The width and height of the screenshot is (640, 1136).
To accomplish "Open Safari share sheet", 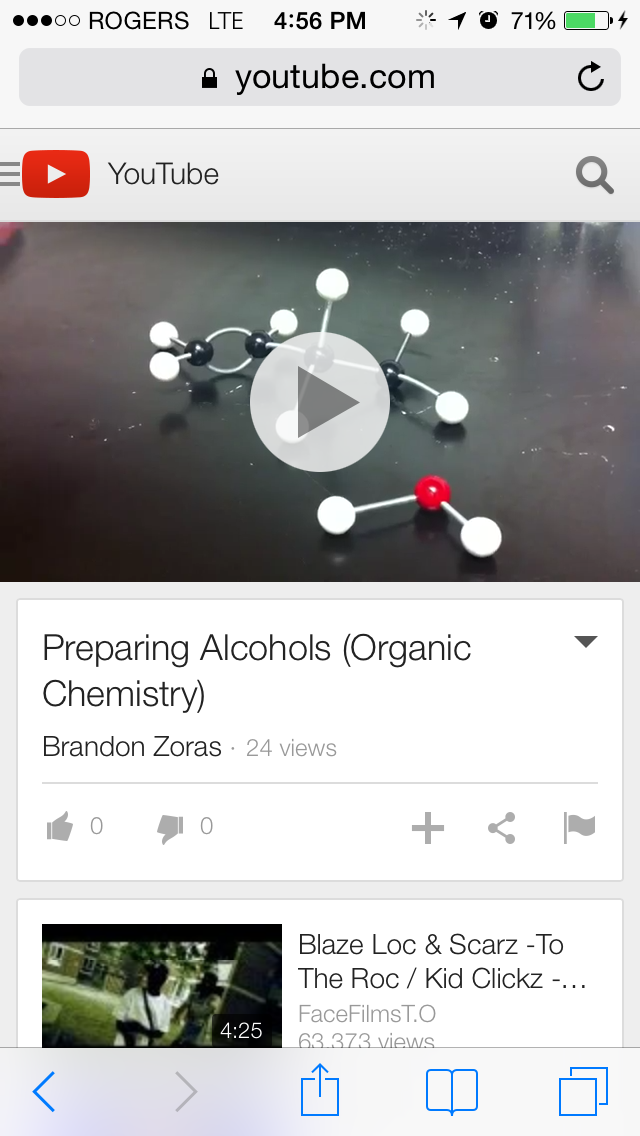I will pyautogui.click(x=320, y=1090).
